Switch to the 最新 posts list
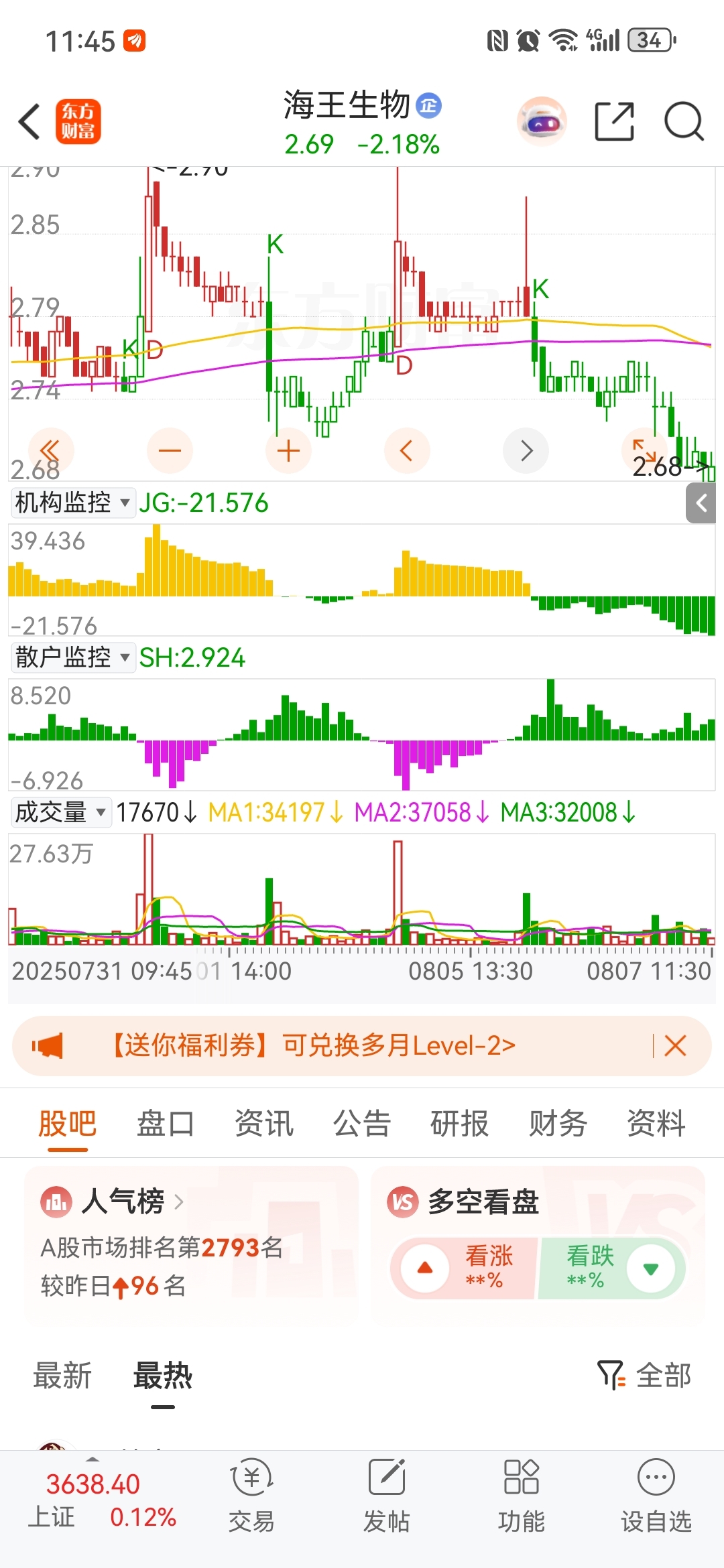724x1568 pixels. pyautogui.click(x=62, y=1376)
